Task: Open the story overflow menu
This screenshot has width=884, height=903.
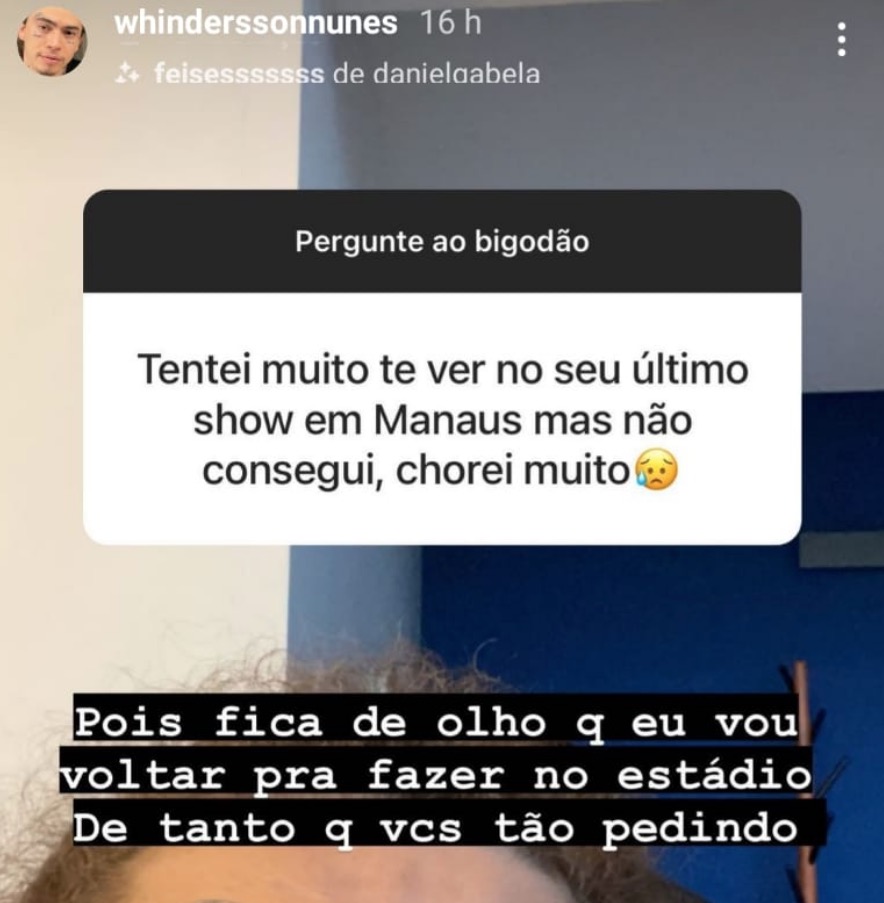Action: tap(842, 40)
